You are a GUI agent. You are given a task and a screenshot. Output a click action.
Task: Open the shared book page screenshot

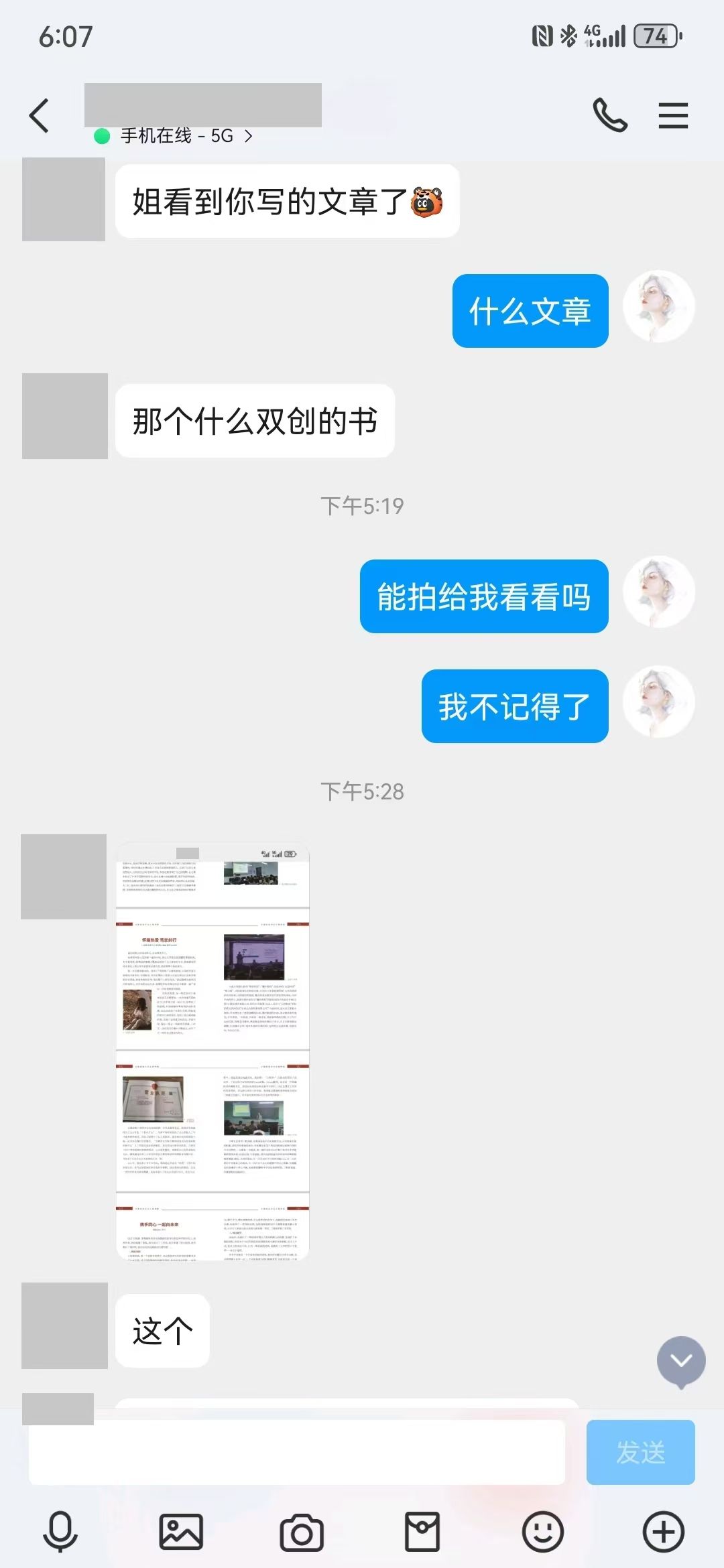tap(213, 1051)
